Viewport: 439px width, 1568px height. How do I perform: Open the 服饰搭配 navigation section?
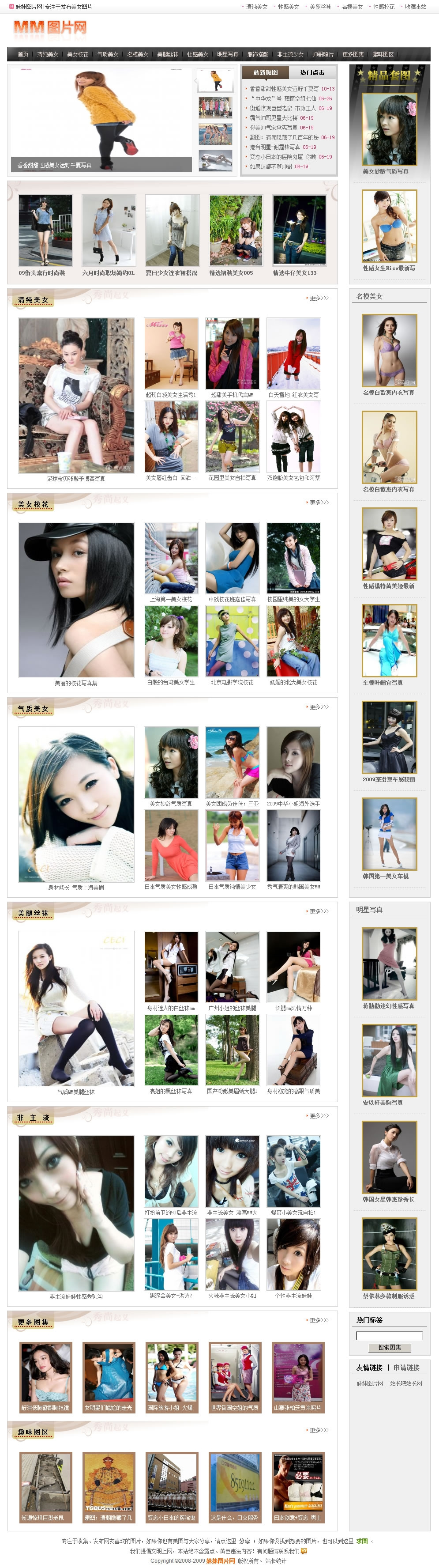point(258,54)
